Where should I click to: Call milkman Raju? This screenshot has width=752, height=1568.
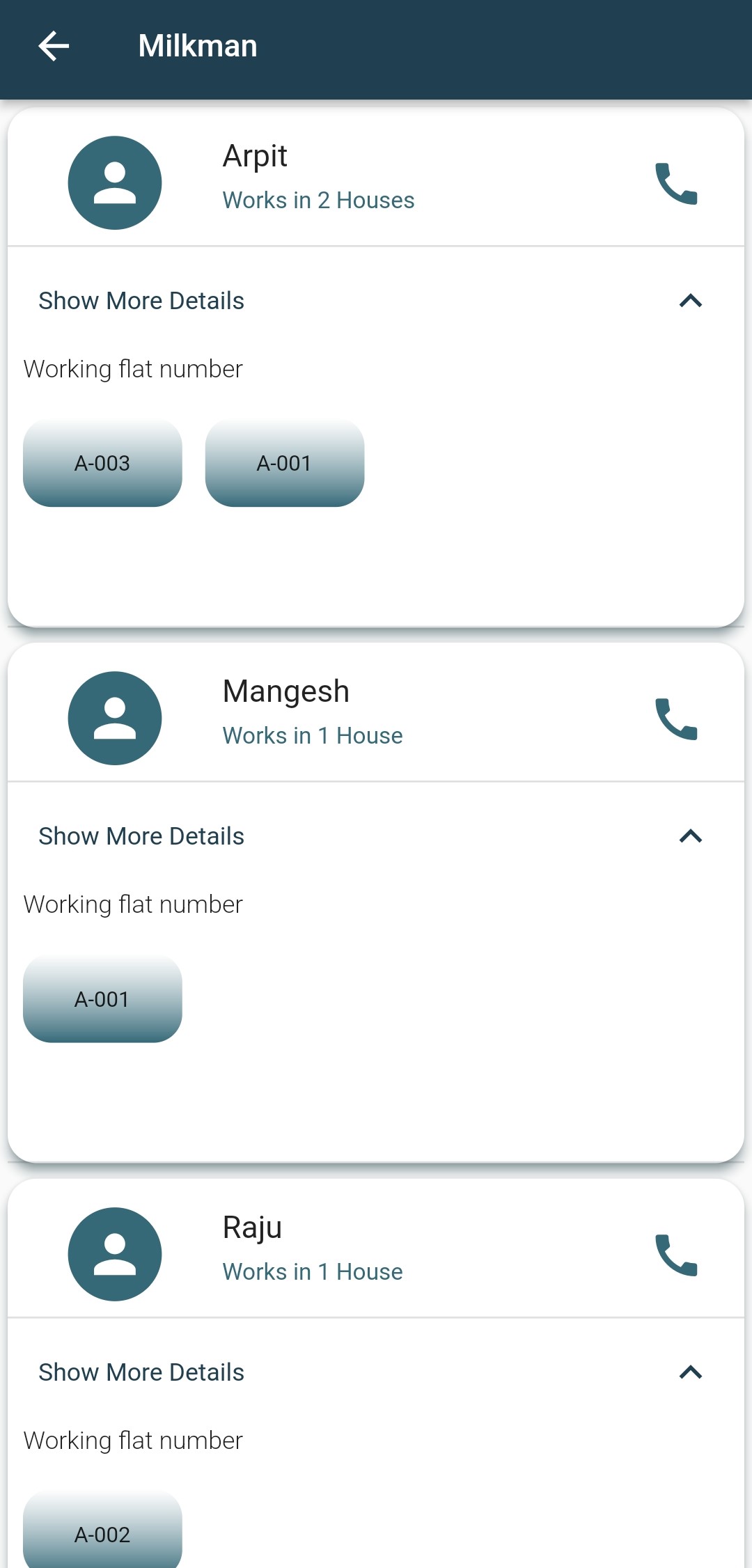(x=676, y=1255)
